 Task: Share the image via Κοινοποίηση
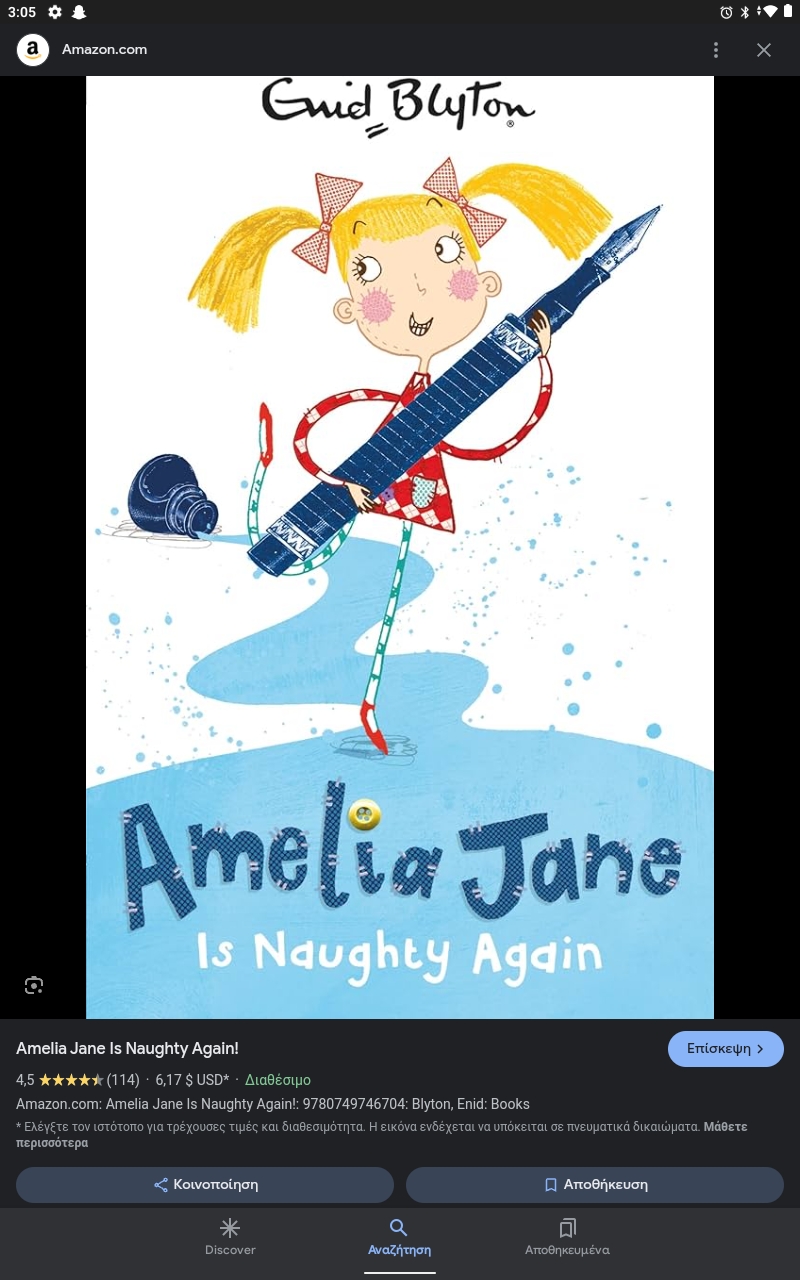[205, 1184]
